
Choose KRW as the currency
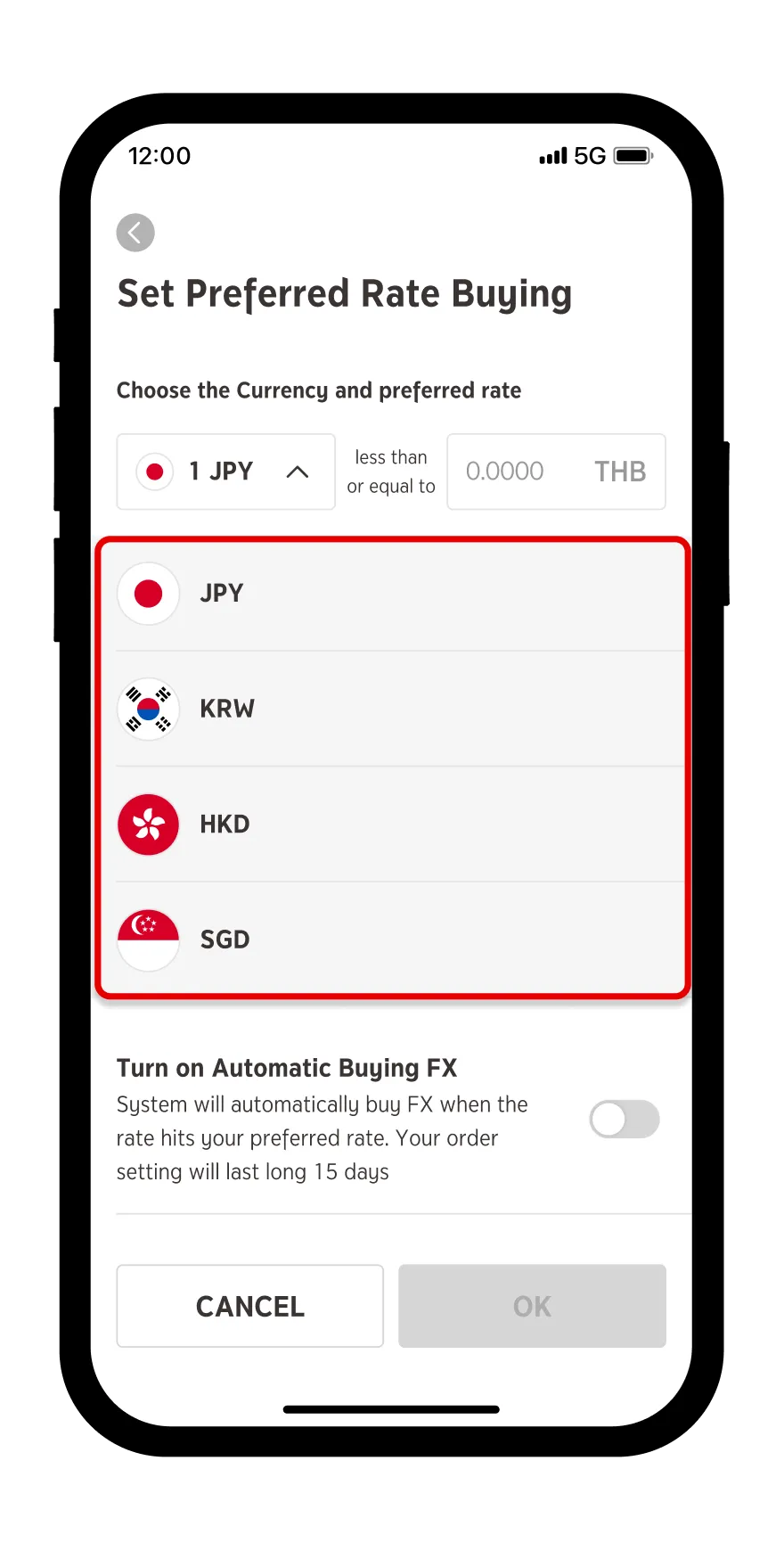[x=392, y=709]
